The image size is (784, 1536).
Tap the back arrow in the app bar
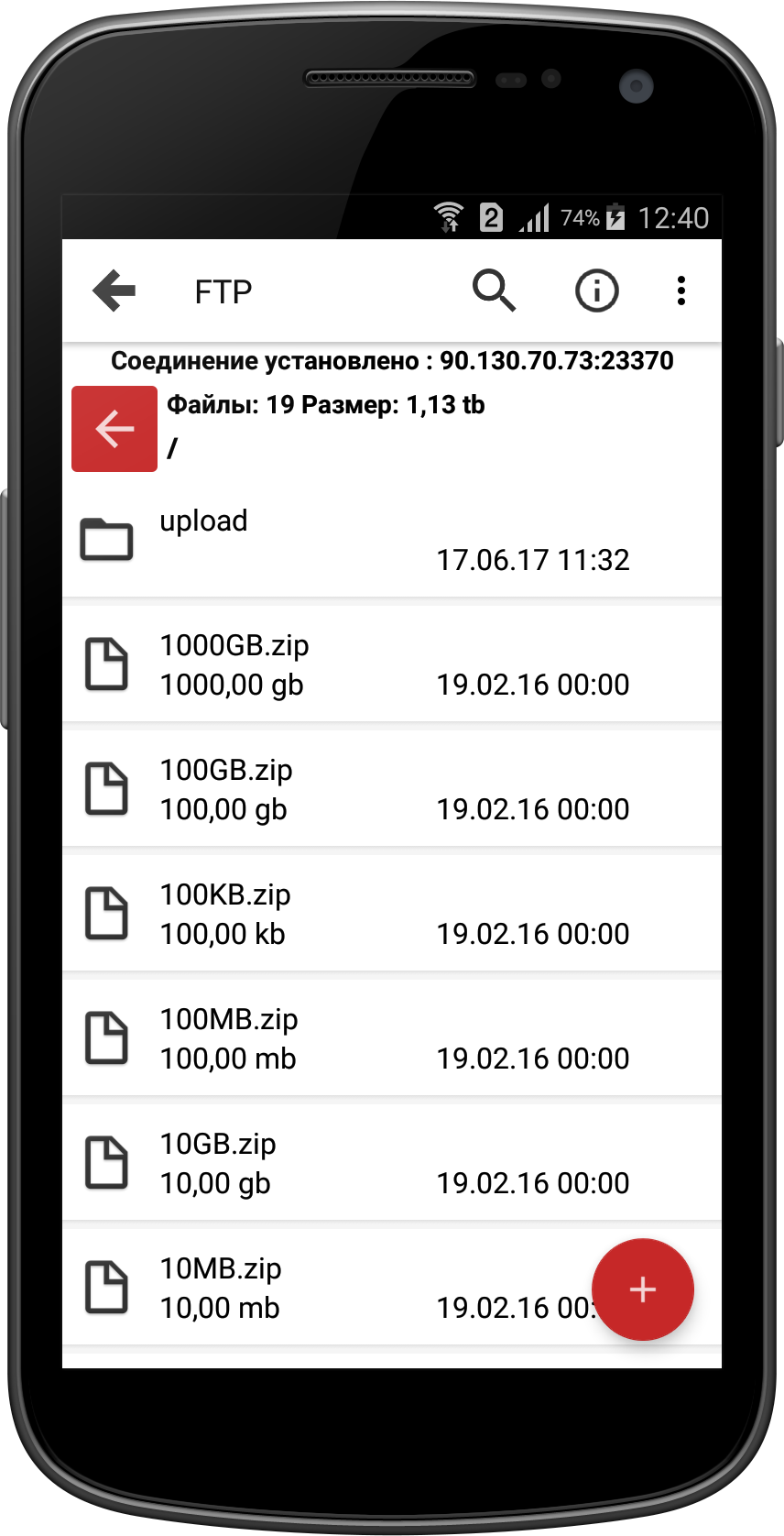click(114, 291)
